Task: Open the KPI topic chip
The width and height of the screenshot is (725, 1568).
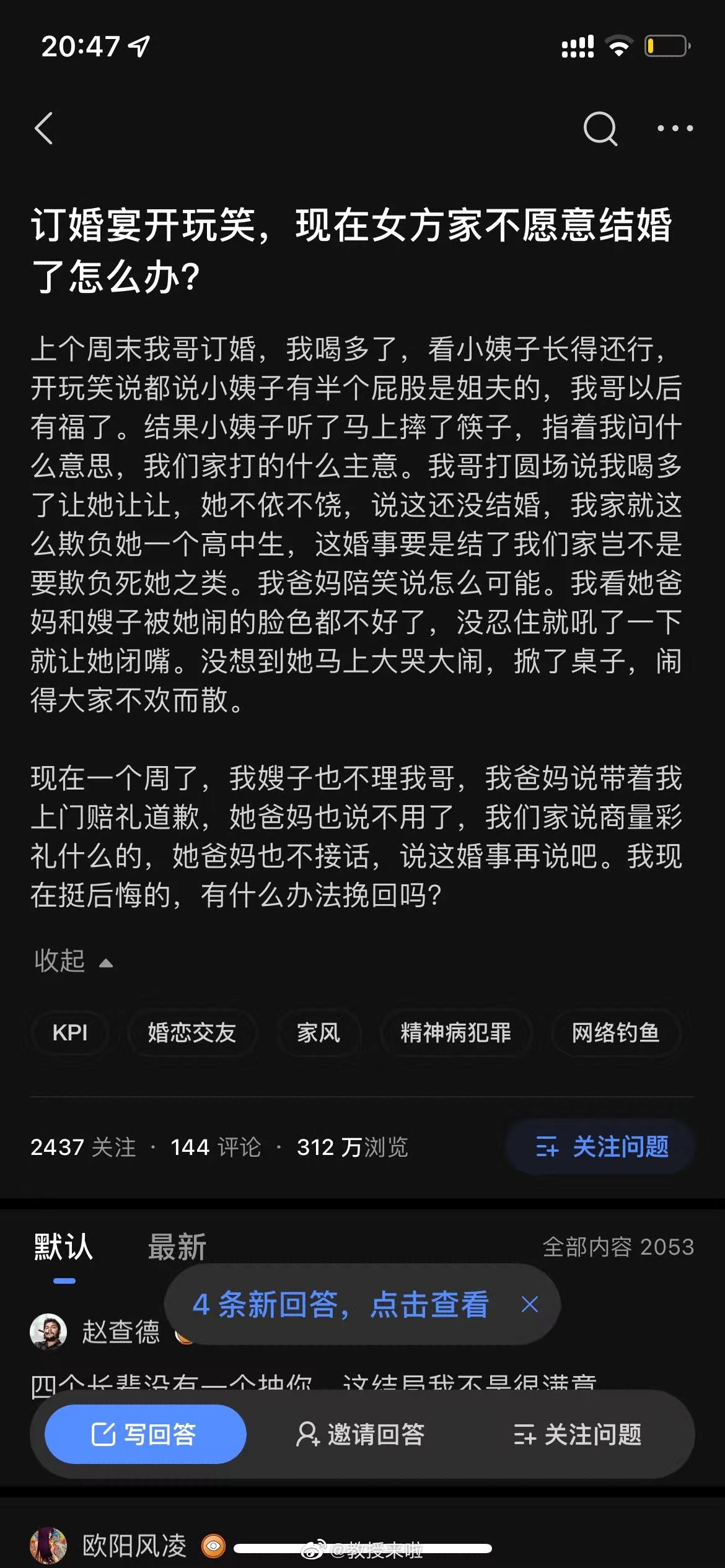Action: pyautogui.click(x=70, y=1032)
